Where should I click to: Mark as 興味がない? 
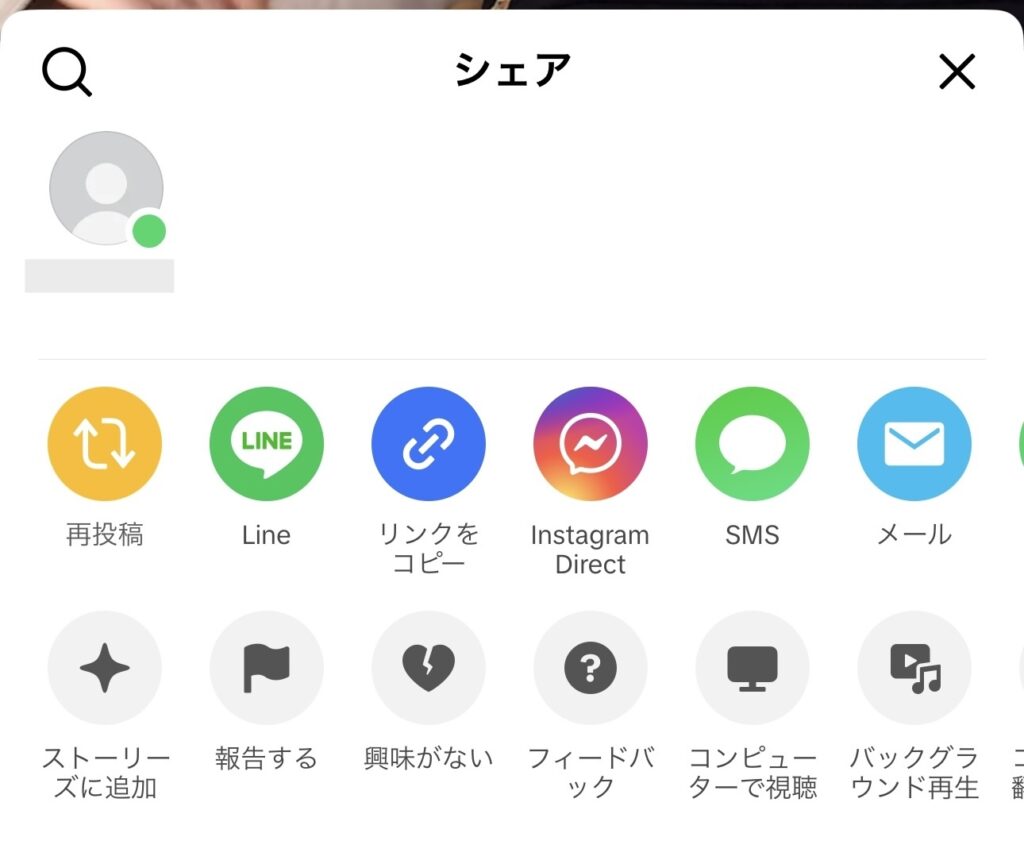point(428,668)
